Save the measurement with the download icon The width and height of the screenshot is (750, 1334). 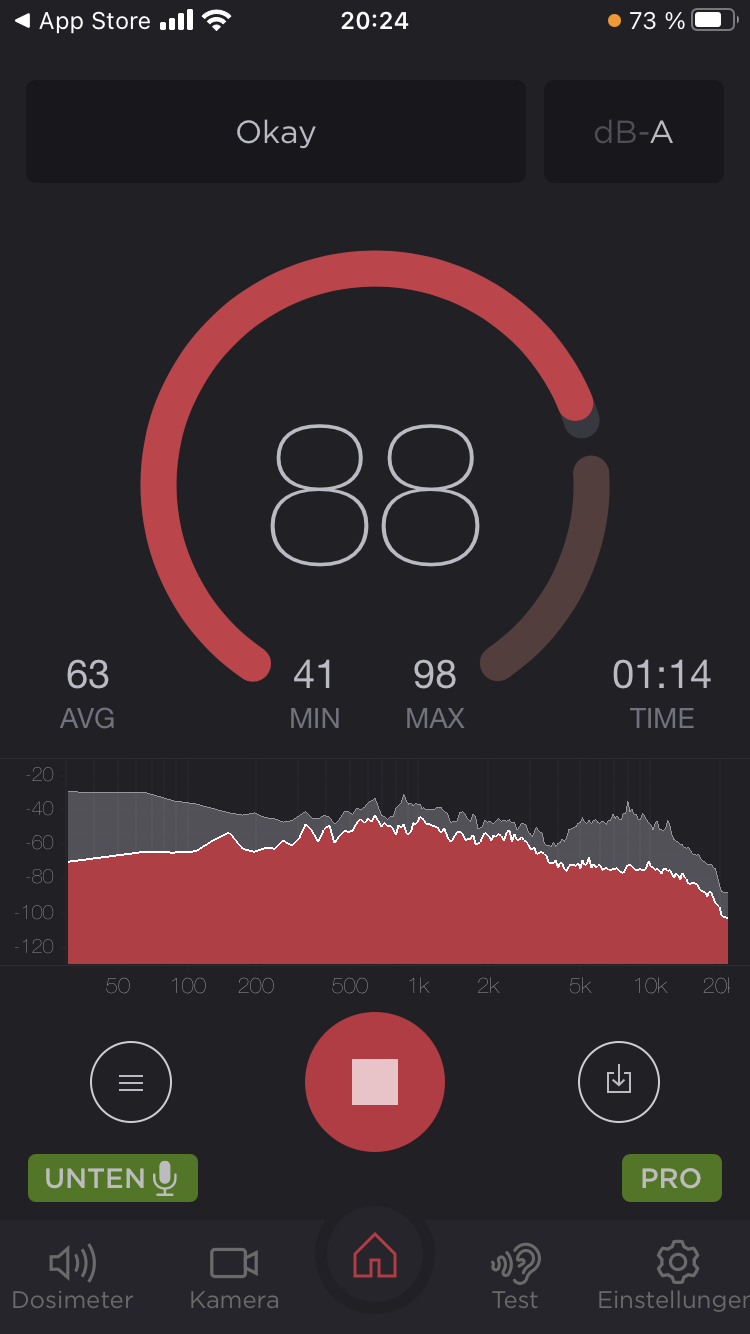pos(619,1082)
